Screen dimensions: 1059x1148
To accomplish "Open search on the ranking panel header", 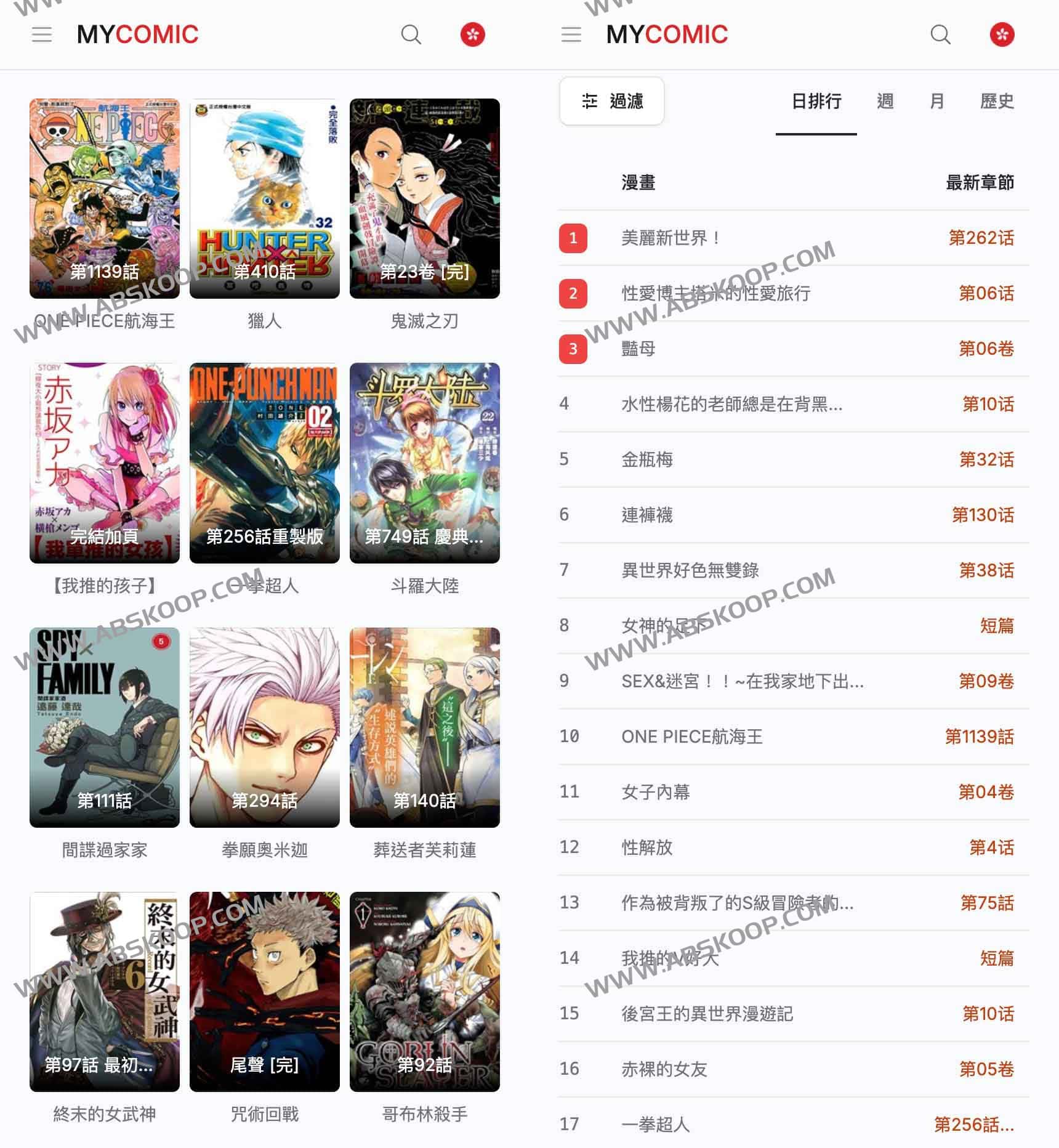I will 940,34.
